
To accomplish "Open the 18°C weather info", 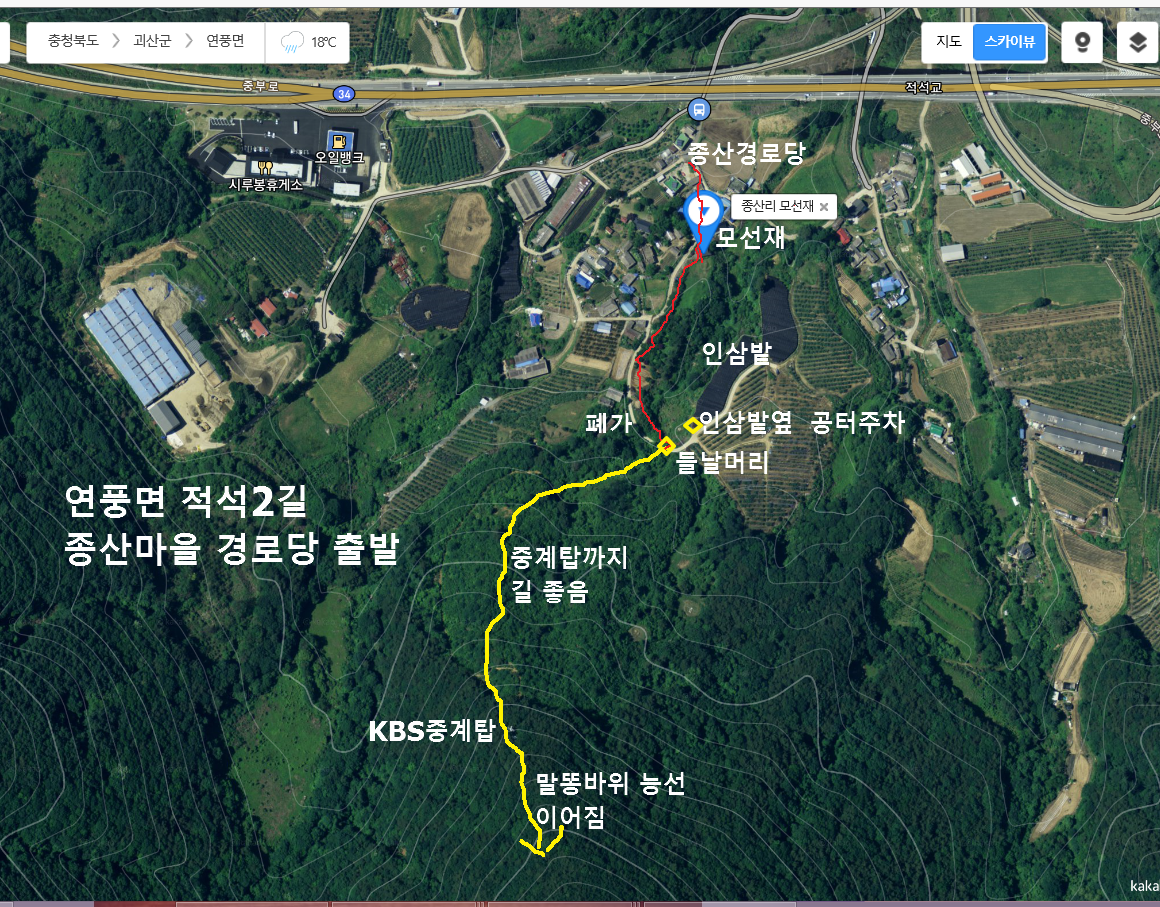I will [x=309, y=42].
